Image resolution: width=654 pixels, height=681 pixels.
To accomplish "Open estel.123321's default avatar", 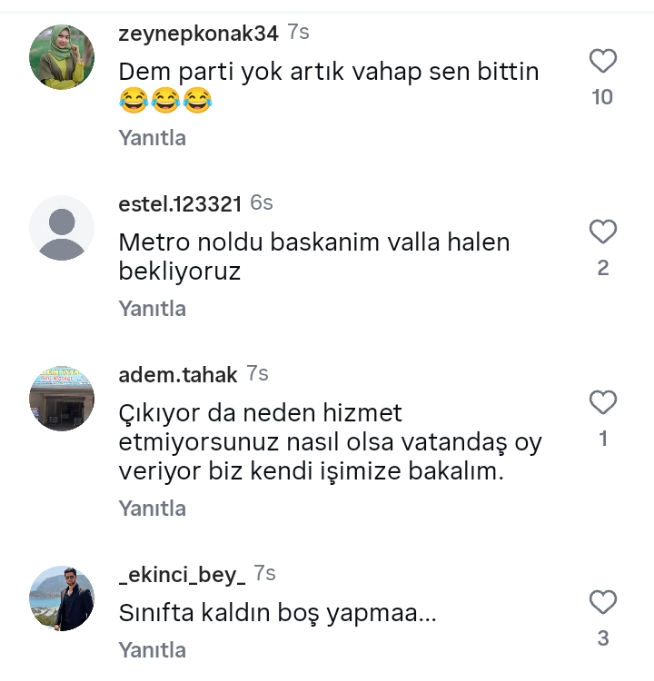I will click(62, 228).
